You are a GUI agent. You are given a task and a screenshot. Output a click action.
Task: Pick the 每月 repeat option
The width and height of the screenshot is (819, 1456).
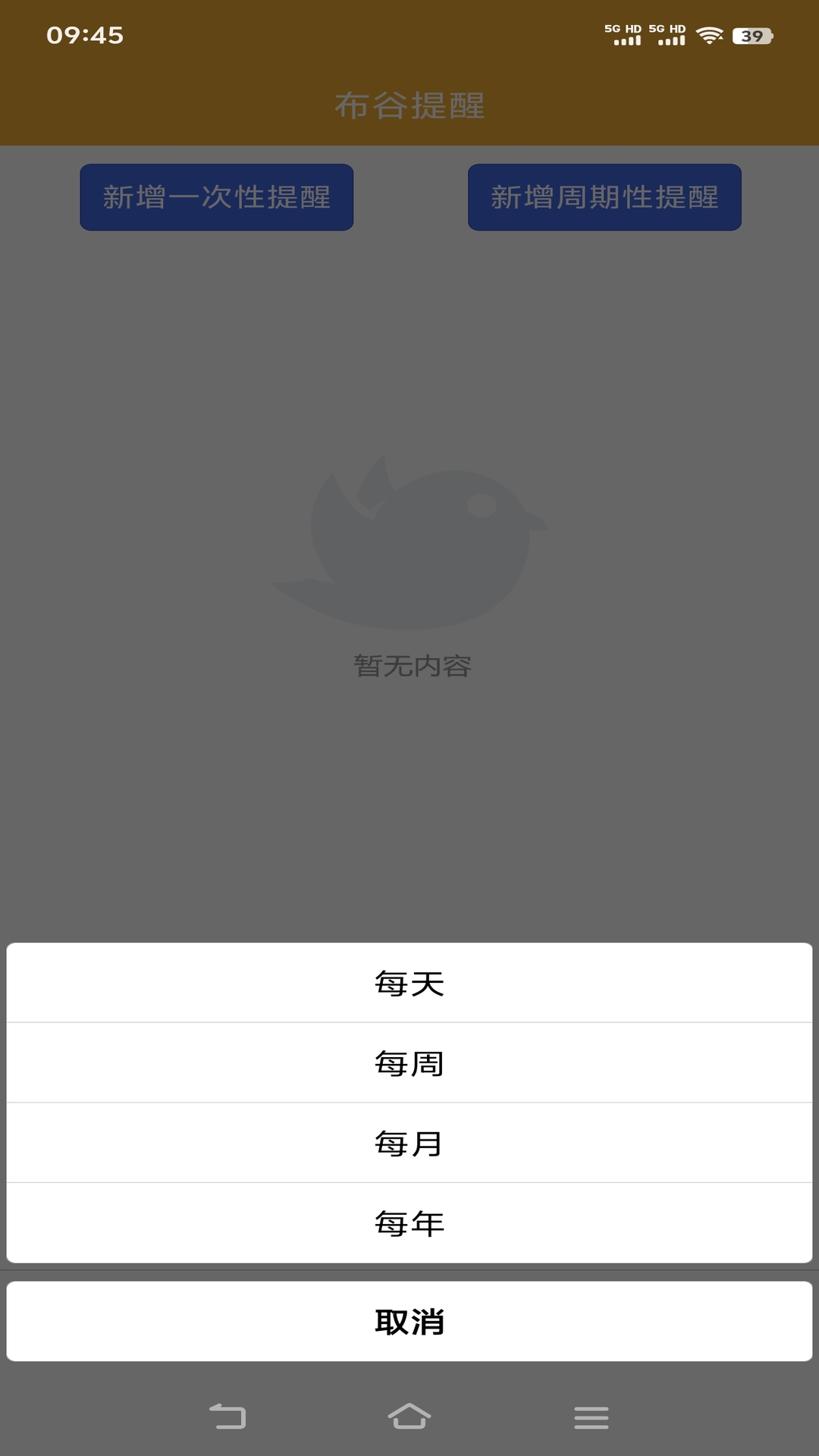tap(409, 1144)
